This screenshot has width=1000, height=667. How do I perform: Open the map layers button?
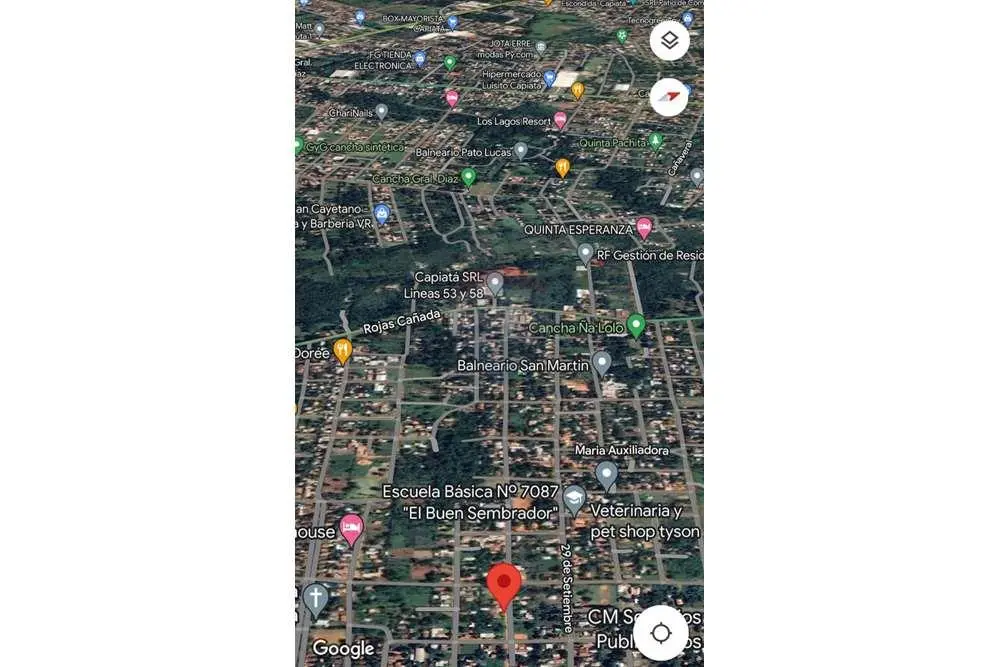(669, 41)
